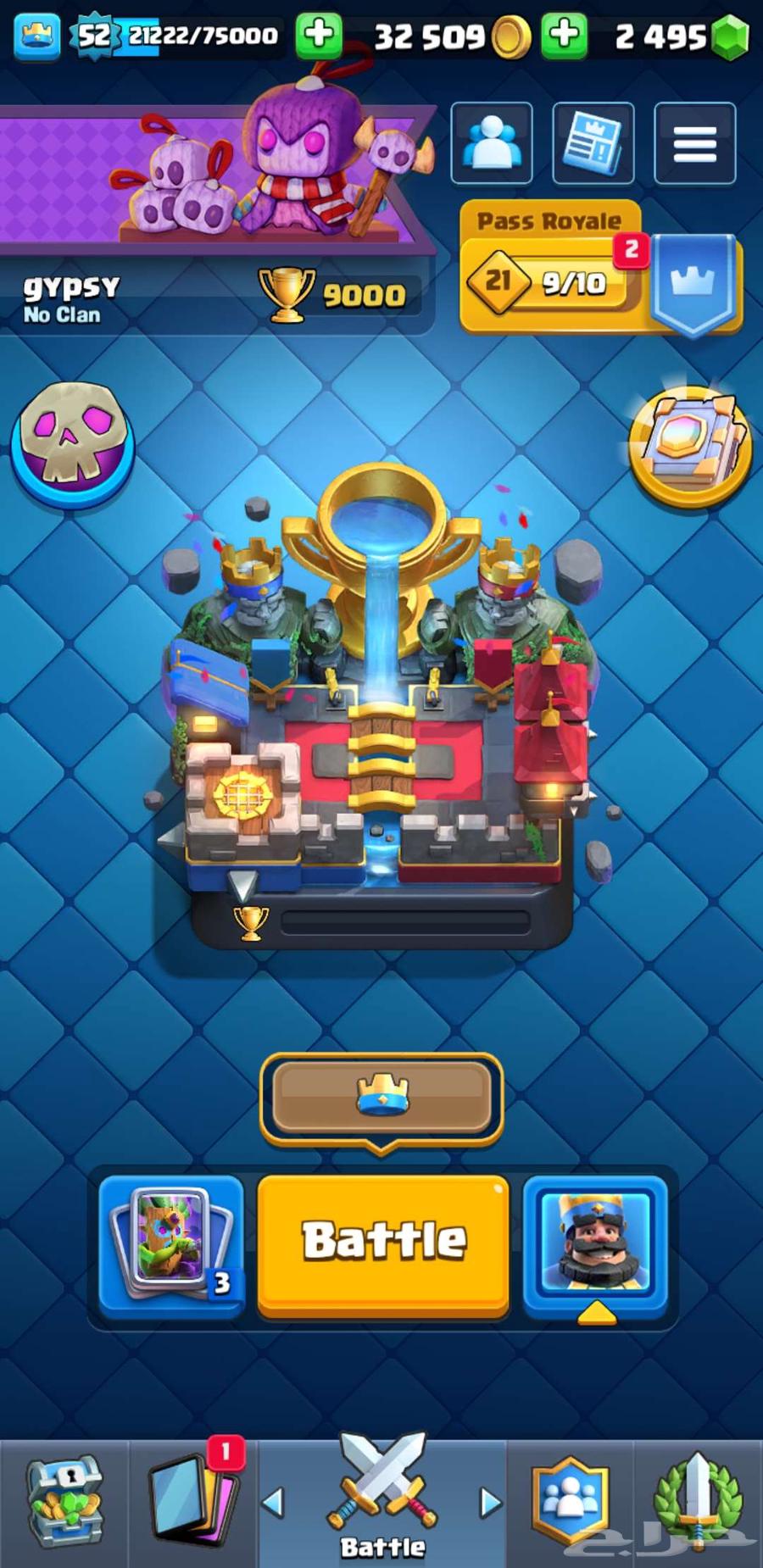
Task: Open the friends icon
Action: pyautogui.click(x=491, y=143)
